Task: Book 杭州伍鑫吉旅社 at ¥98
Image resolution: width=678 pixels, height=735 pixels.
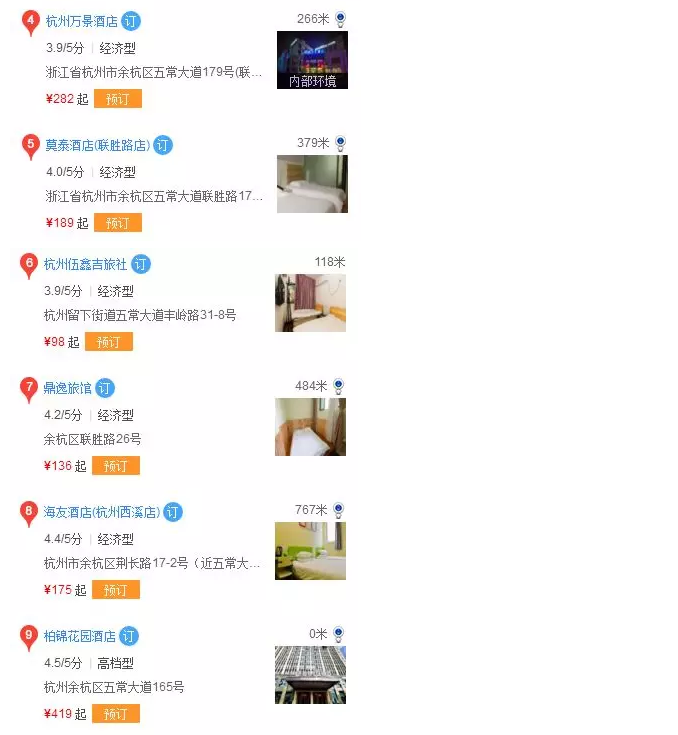Action: tap(109, 341)
